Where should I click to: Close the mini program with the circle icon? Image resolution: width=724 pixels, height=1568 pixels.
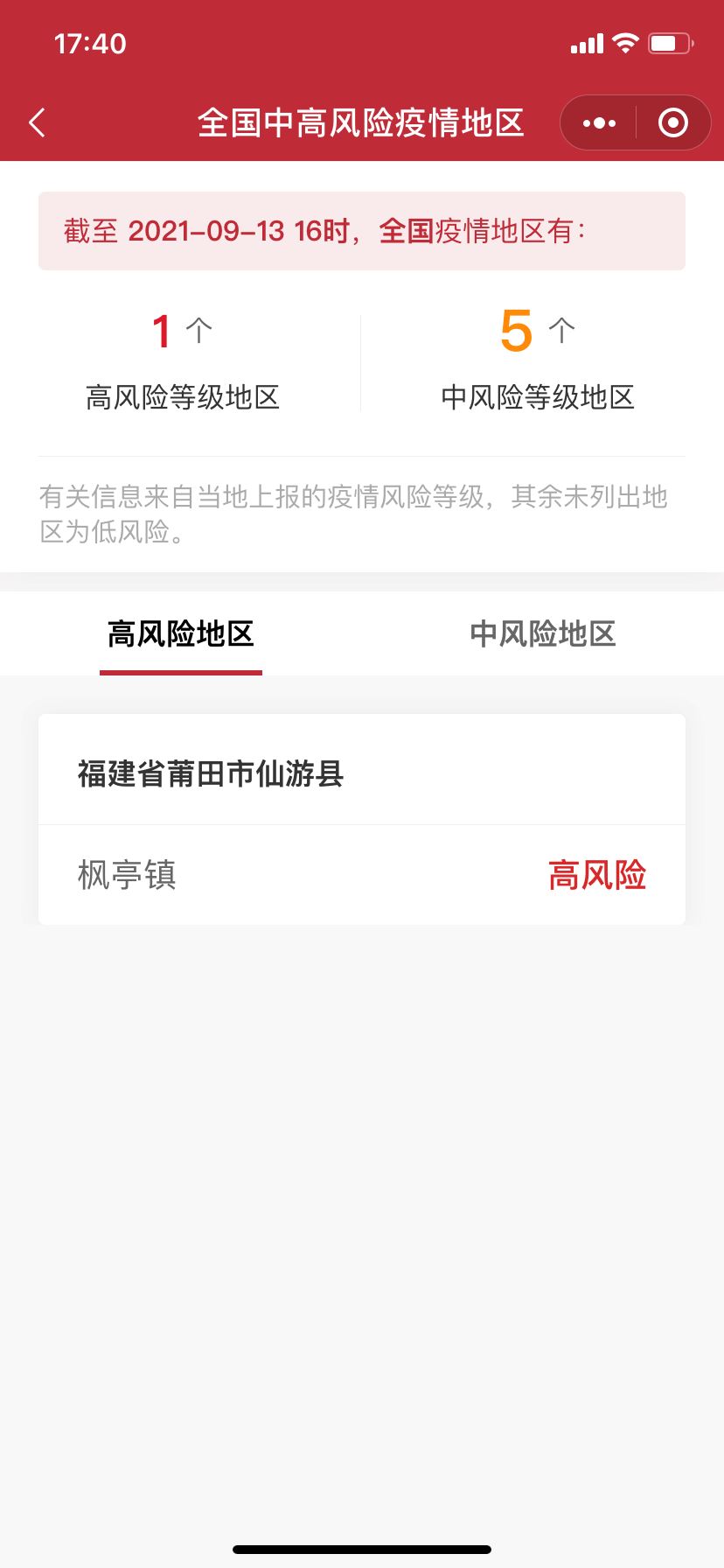(x=672, y=123)
